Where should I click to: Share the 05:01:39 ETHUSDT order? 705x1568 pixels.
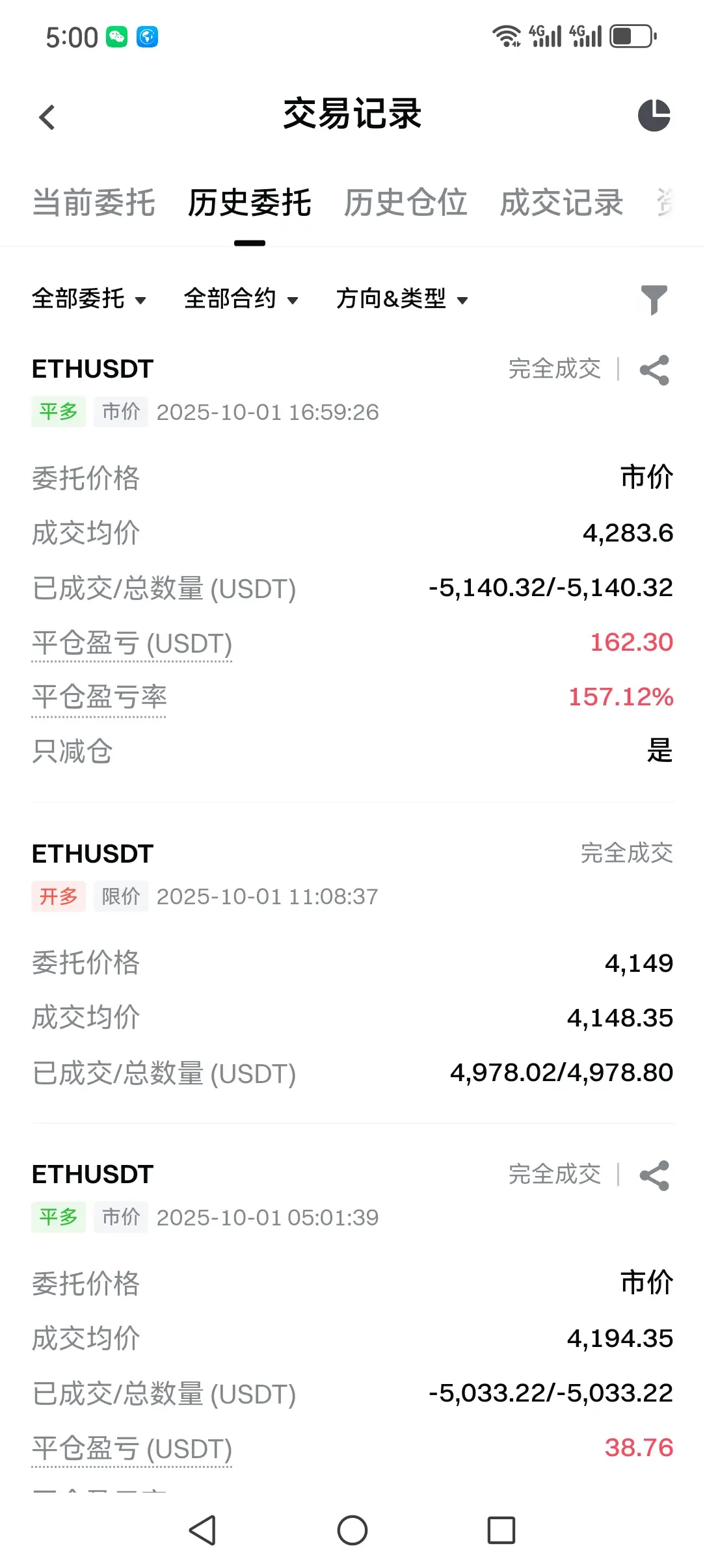click(x=654, y=1175)
